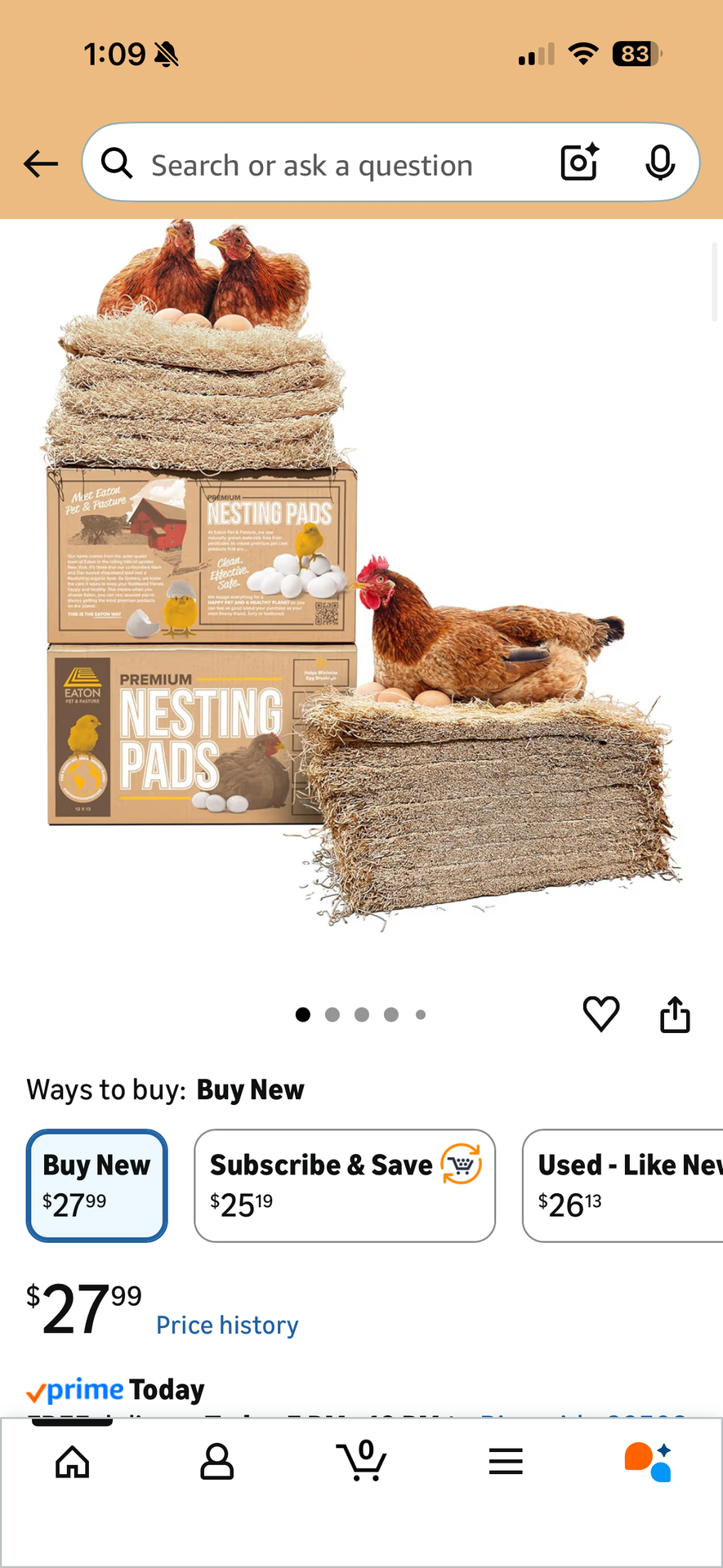Go to the Home tab

click(x=73, y=1462)
